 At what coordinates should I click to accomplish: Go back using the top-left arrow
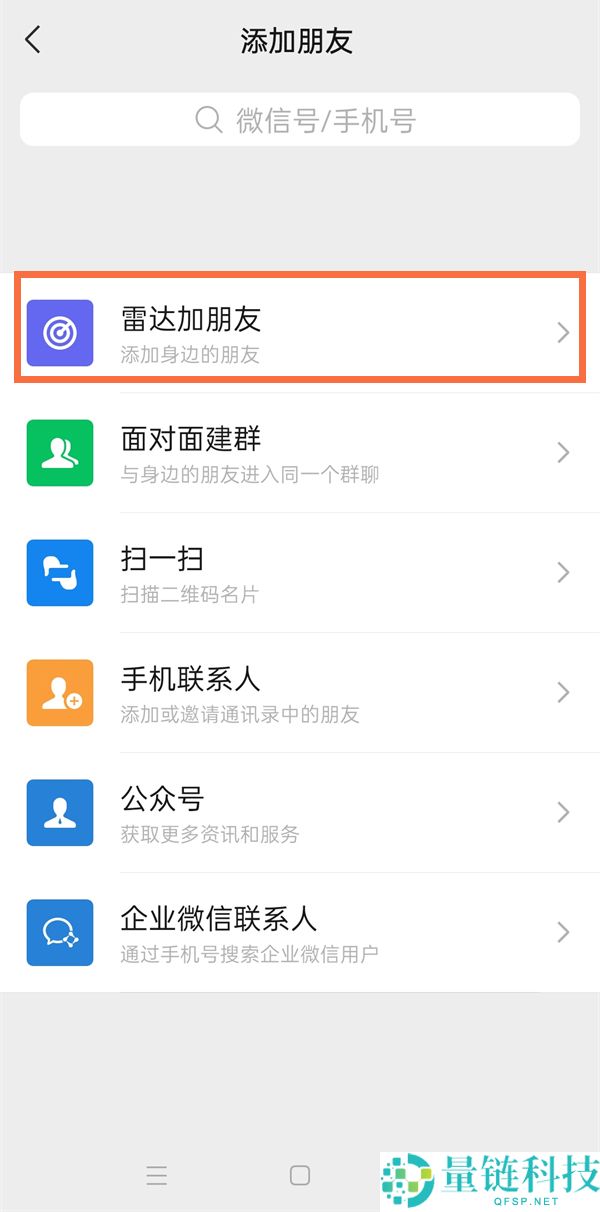(x=33, y=40)
